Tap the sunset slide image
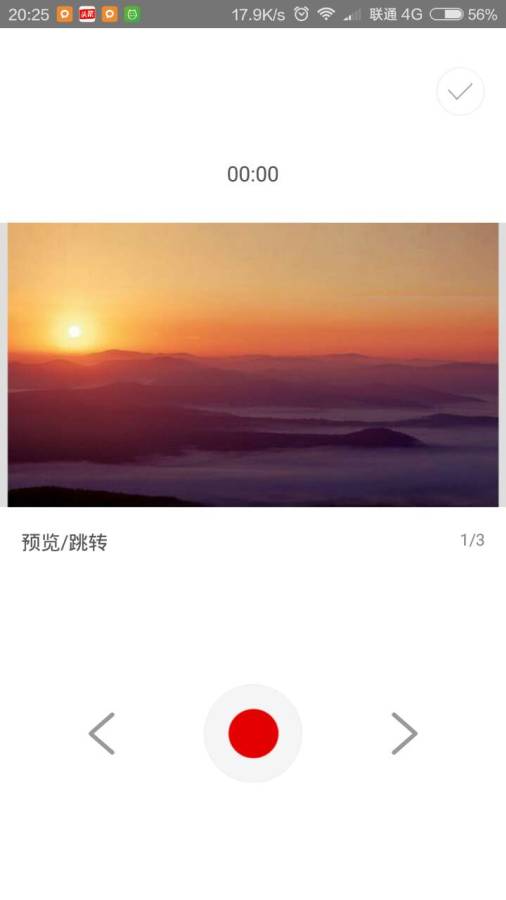 253,364
